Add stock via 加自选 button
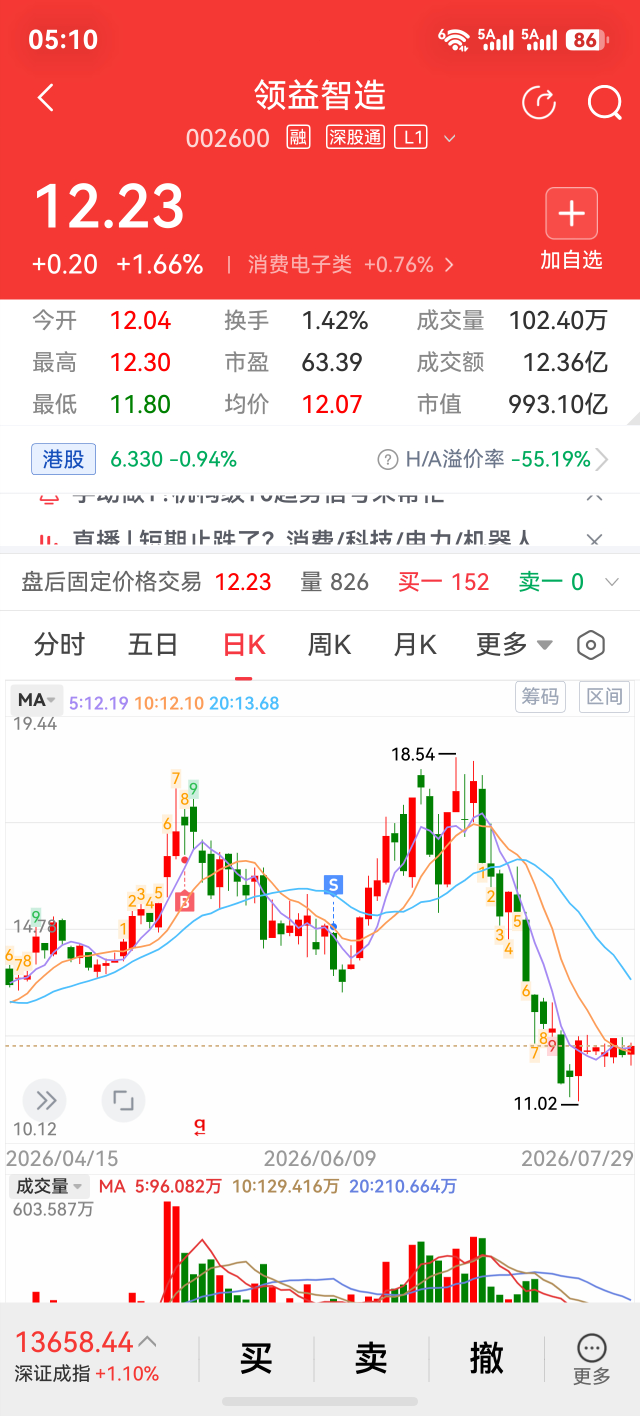The image size is (640, 1416). point(571,229)
